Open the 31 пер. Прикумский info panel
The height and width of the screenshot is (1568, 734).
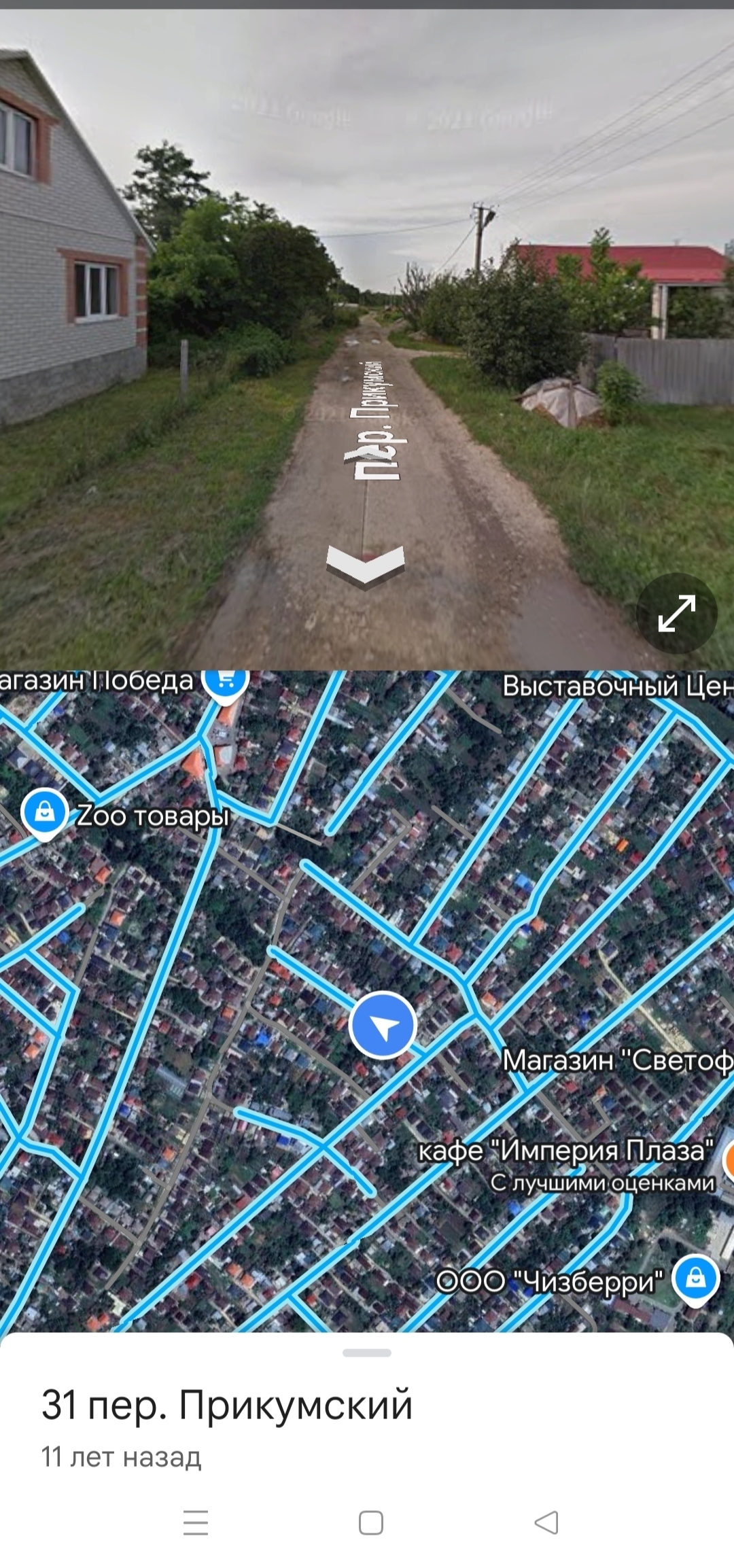pos(227,1406)
